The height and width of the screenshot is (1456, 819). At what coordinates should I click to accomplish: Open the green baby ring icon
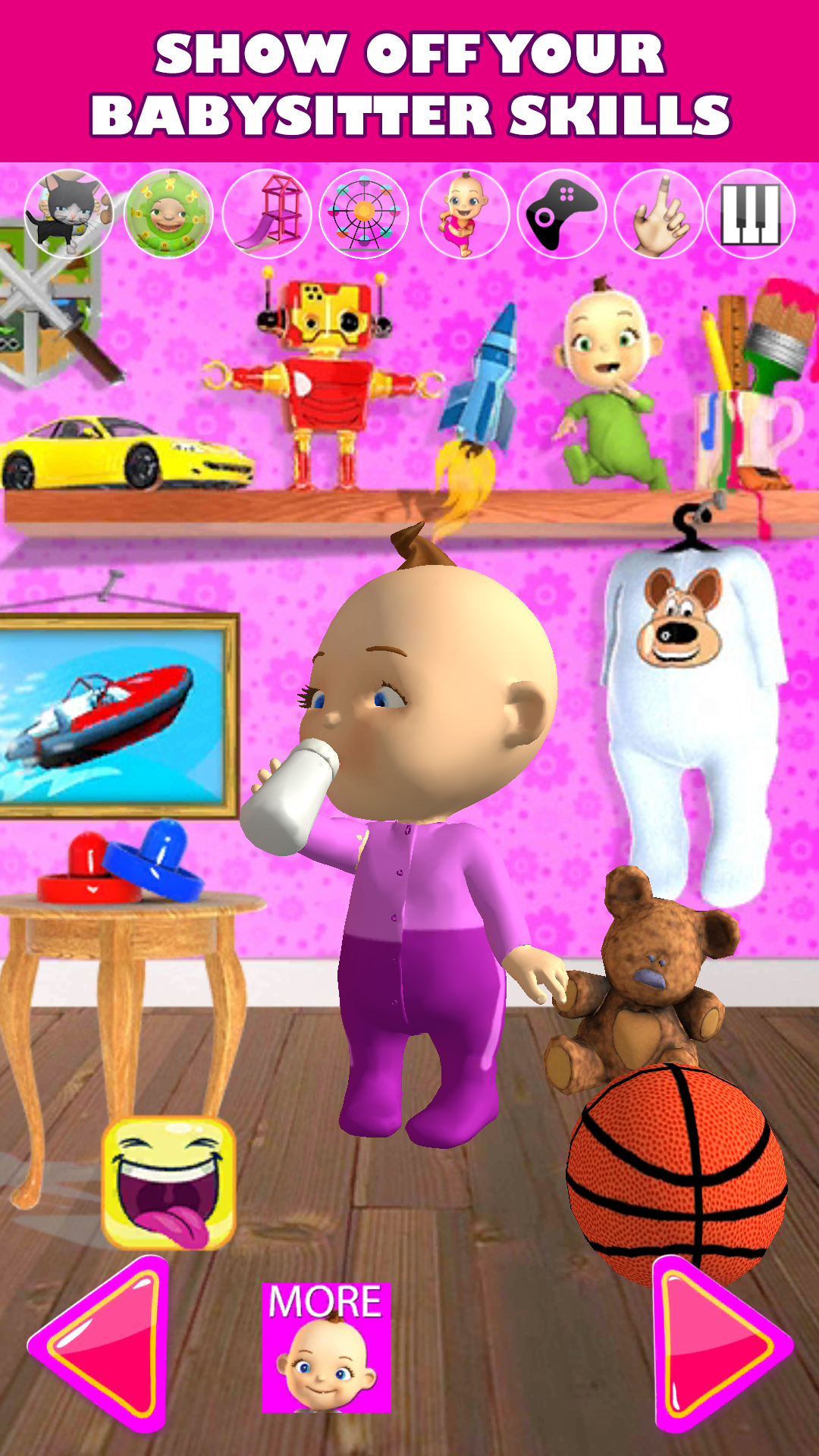click(168, 214)
